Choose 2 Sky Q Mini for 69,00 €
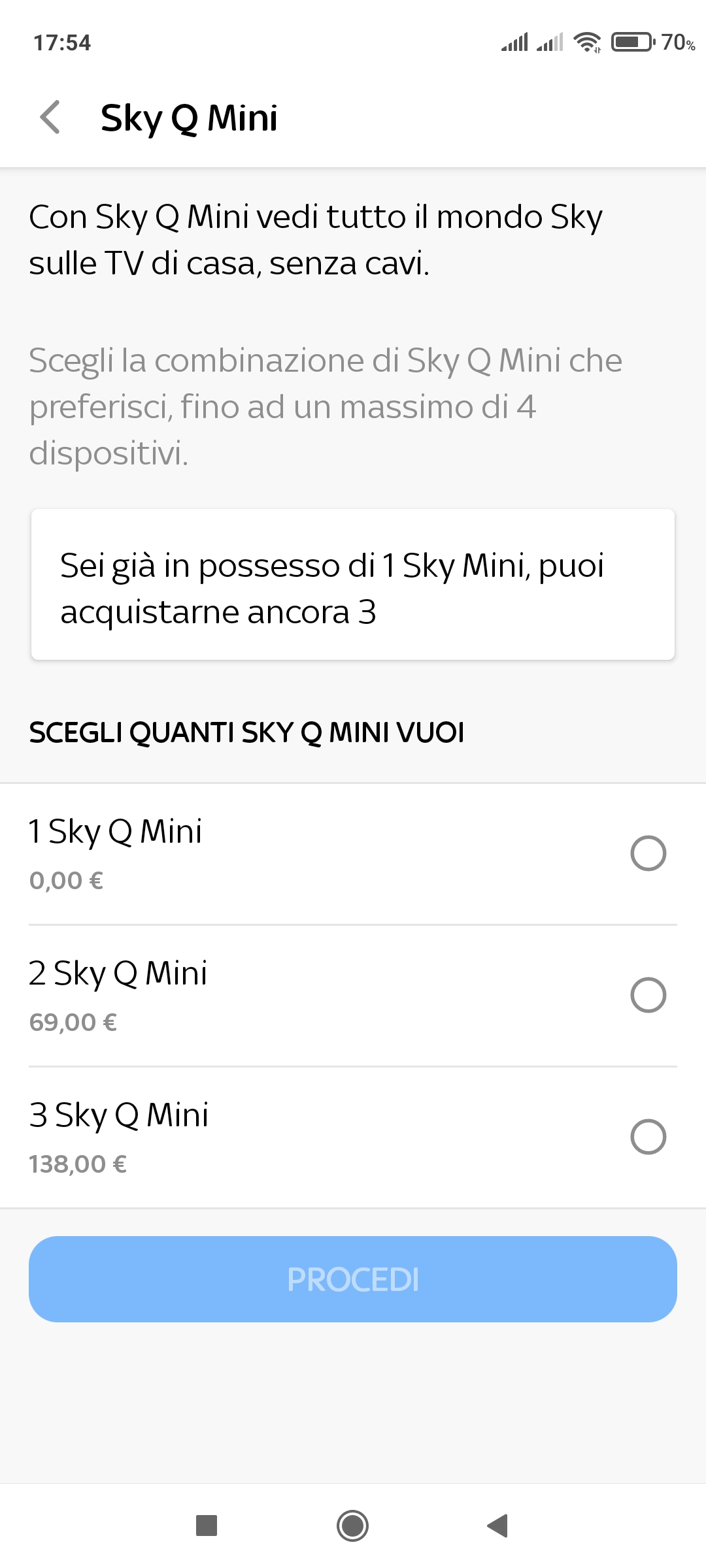Image resolution: width=706 pixels, height=1568 pixels. click(353, 996)
